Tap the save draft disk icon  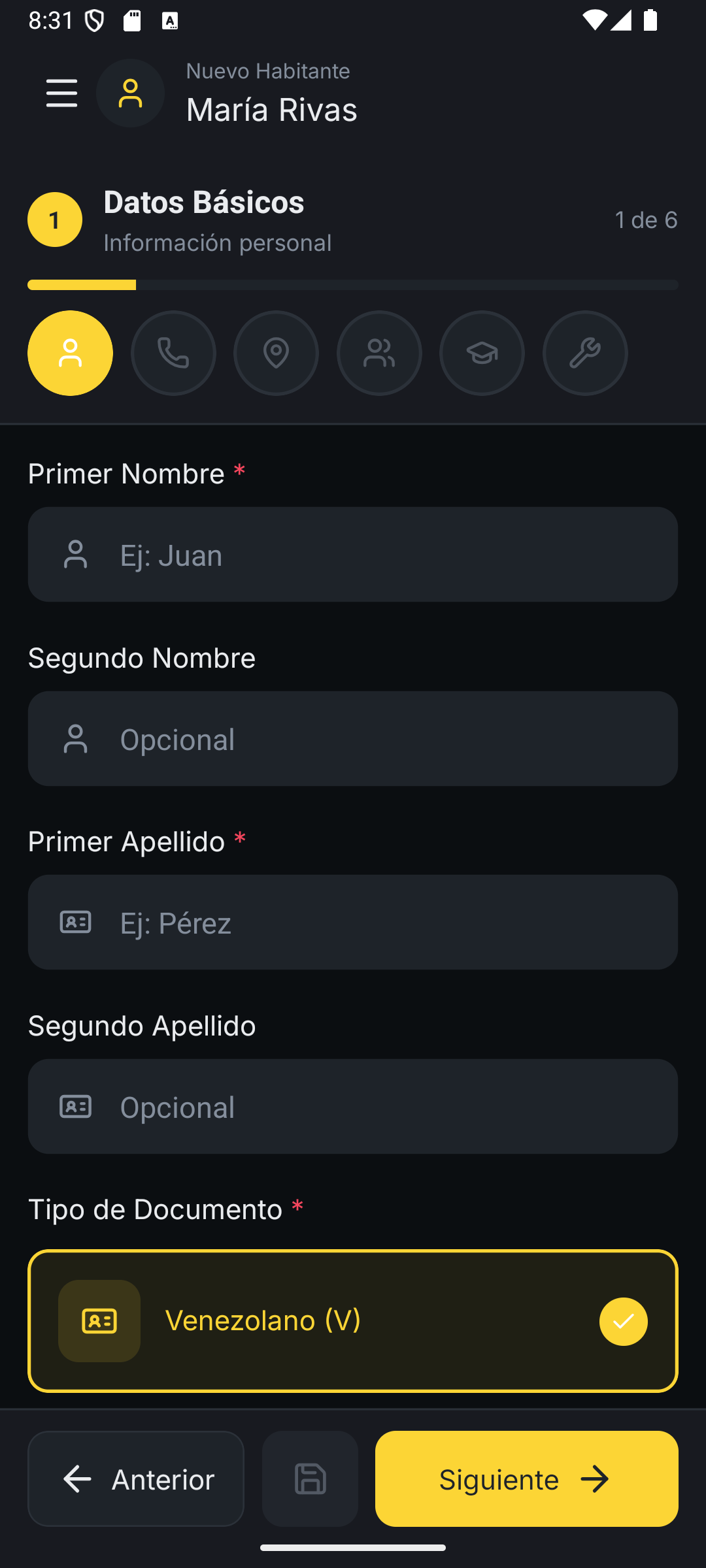(x=310, y=1478)
